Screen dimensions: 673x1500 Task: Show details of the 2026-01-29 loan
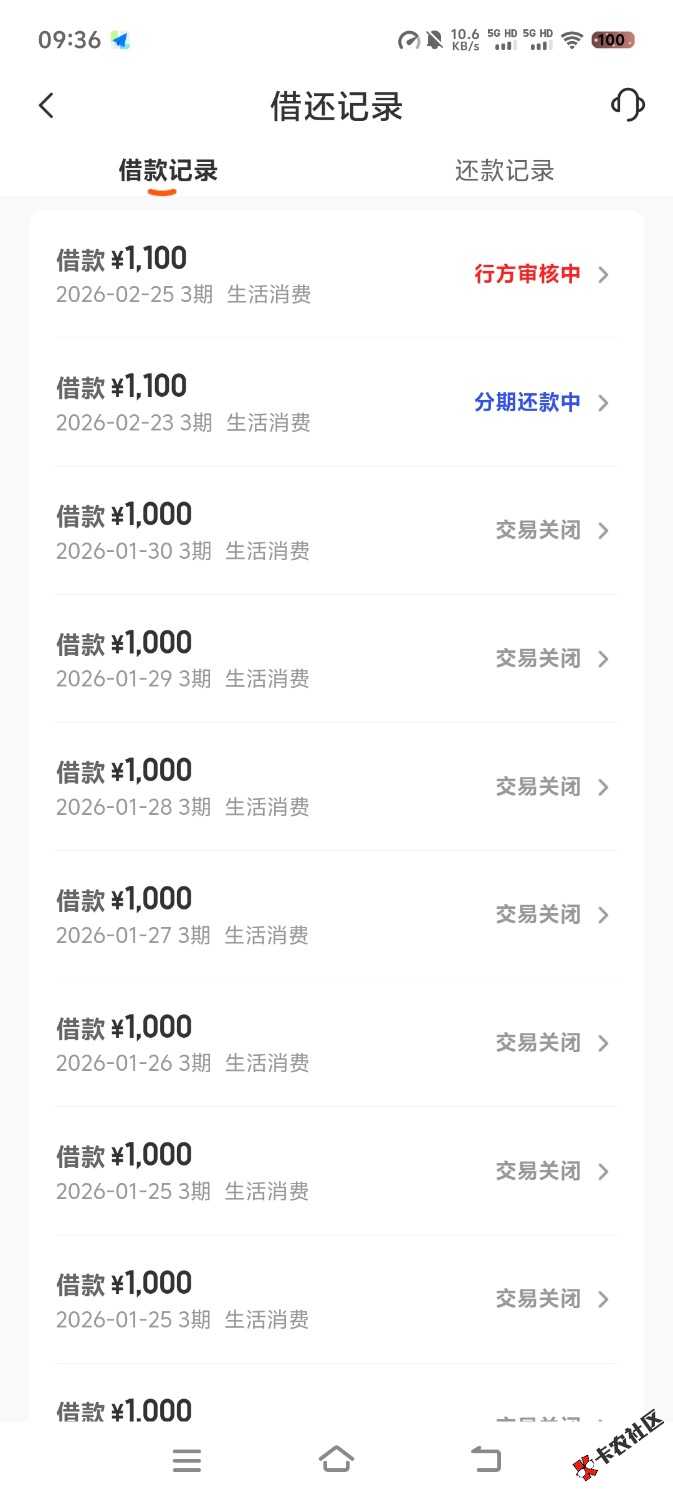(x=336, y=658)
